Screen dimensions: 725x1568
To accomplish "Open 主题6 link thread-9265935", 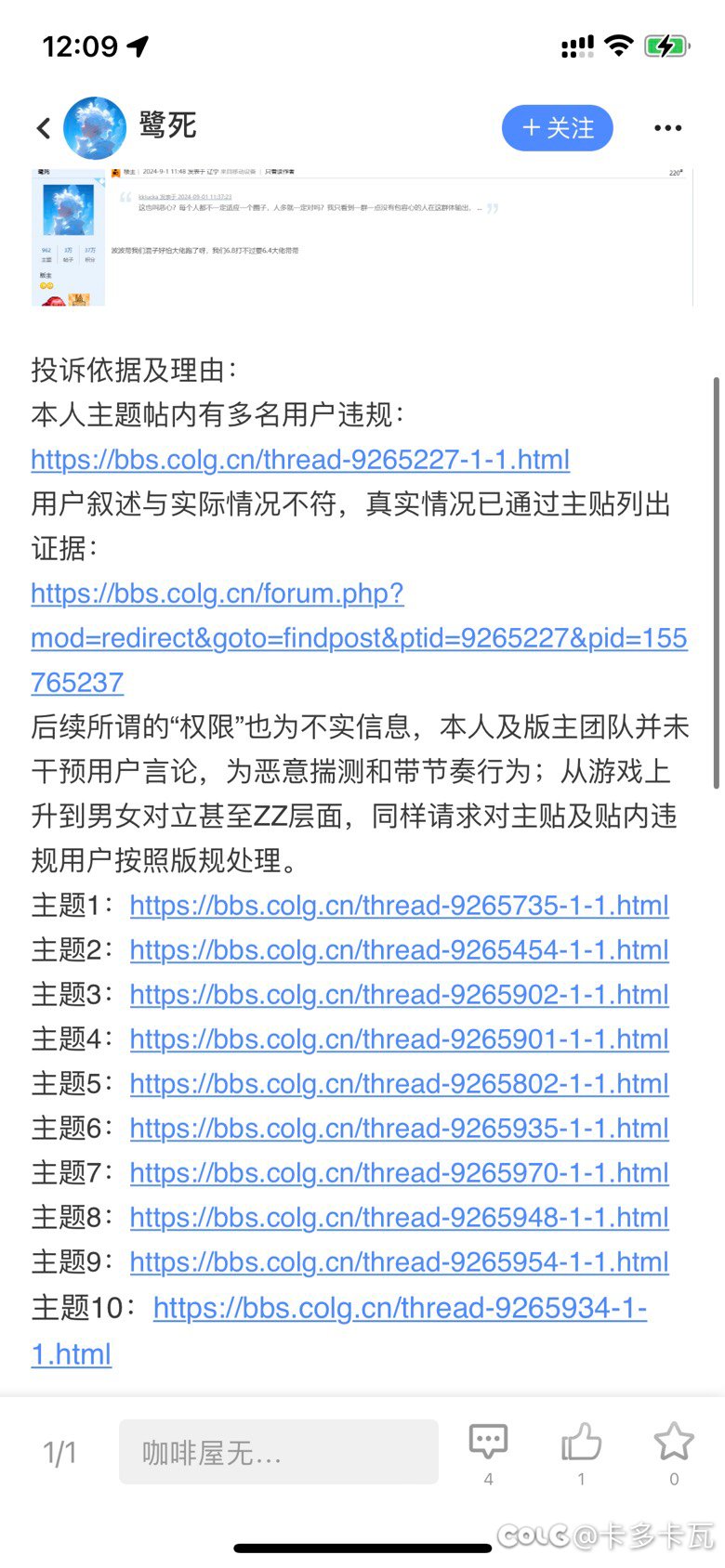I will click(400, 1129).
